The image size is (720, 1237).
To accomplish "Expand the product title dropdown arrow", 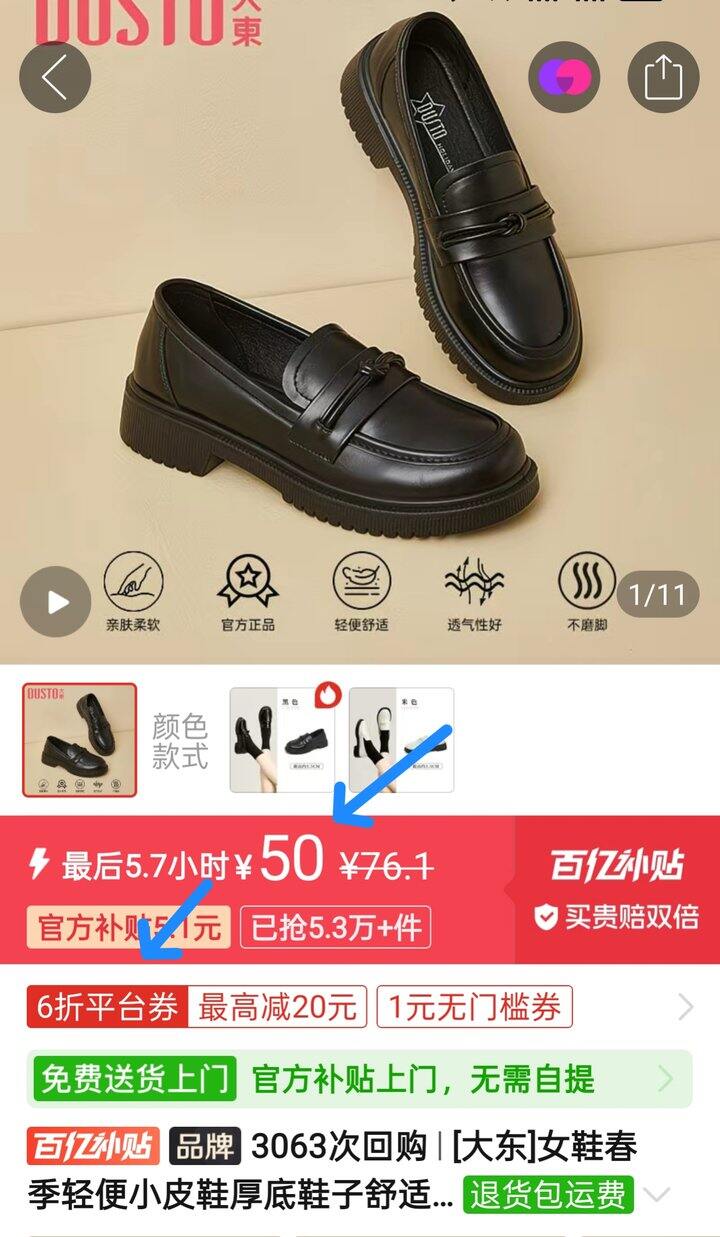I will click(656, 1194).
